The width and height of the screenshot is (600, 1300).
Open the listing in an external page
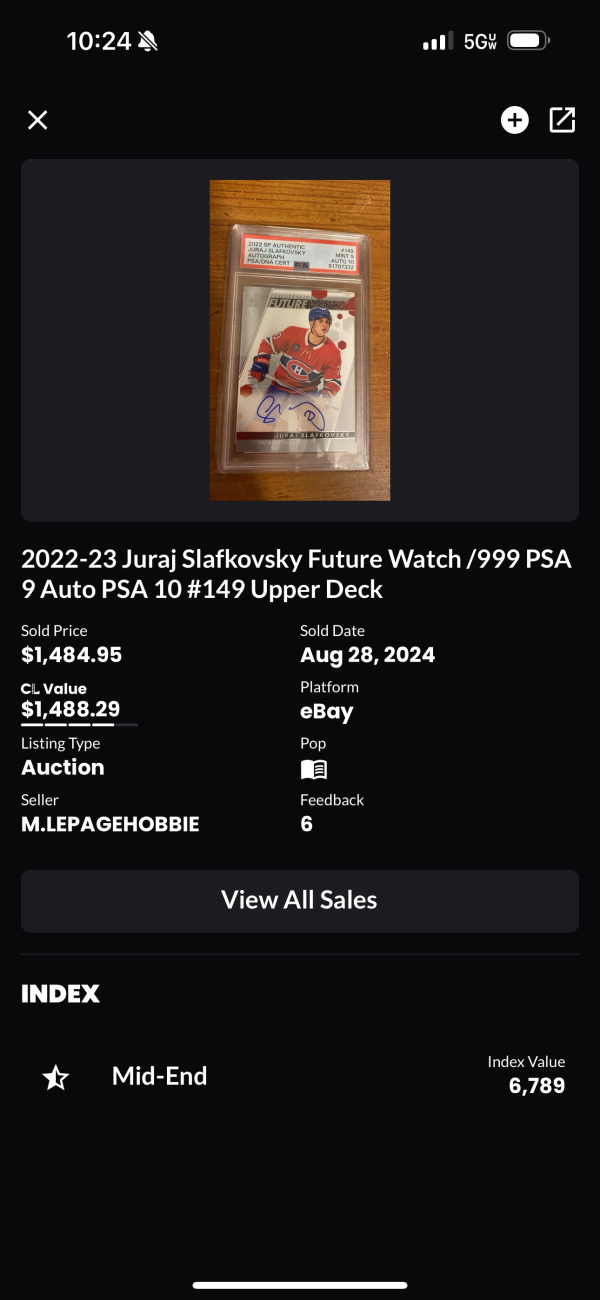[x=562, y=121]
